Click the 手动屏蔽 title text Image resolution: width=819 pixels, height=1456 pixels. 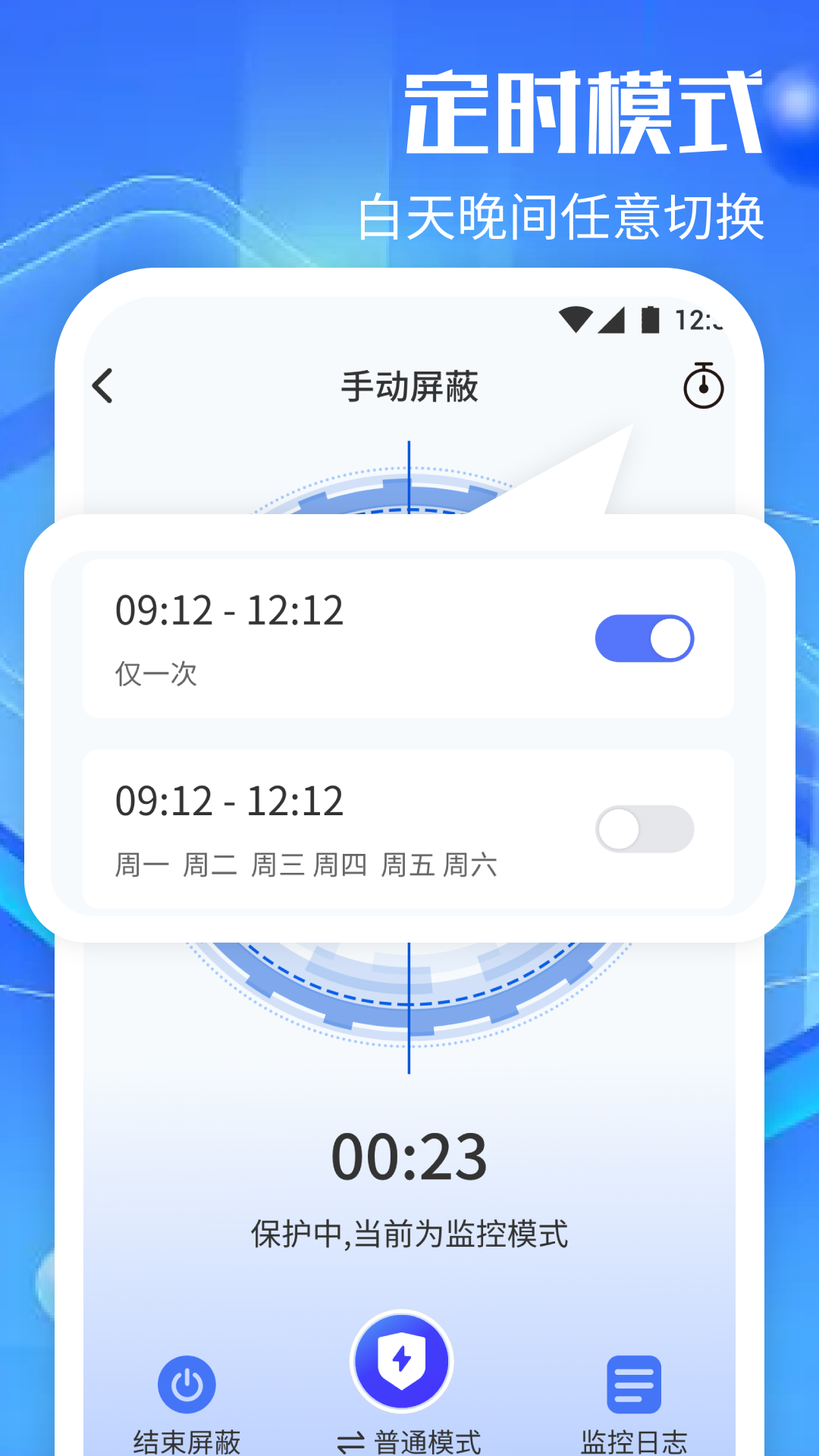point(409,386)
